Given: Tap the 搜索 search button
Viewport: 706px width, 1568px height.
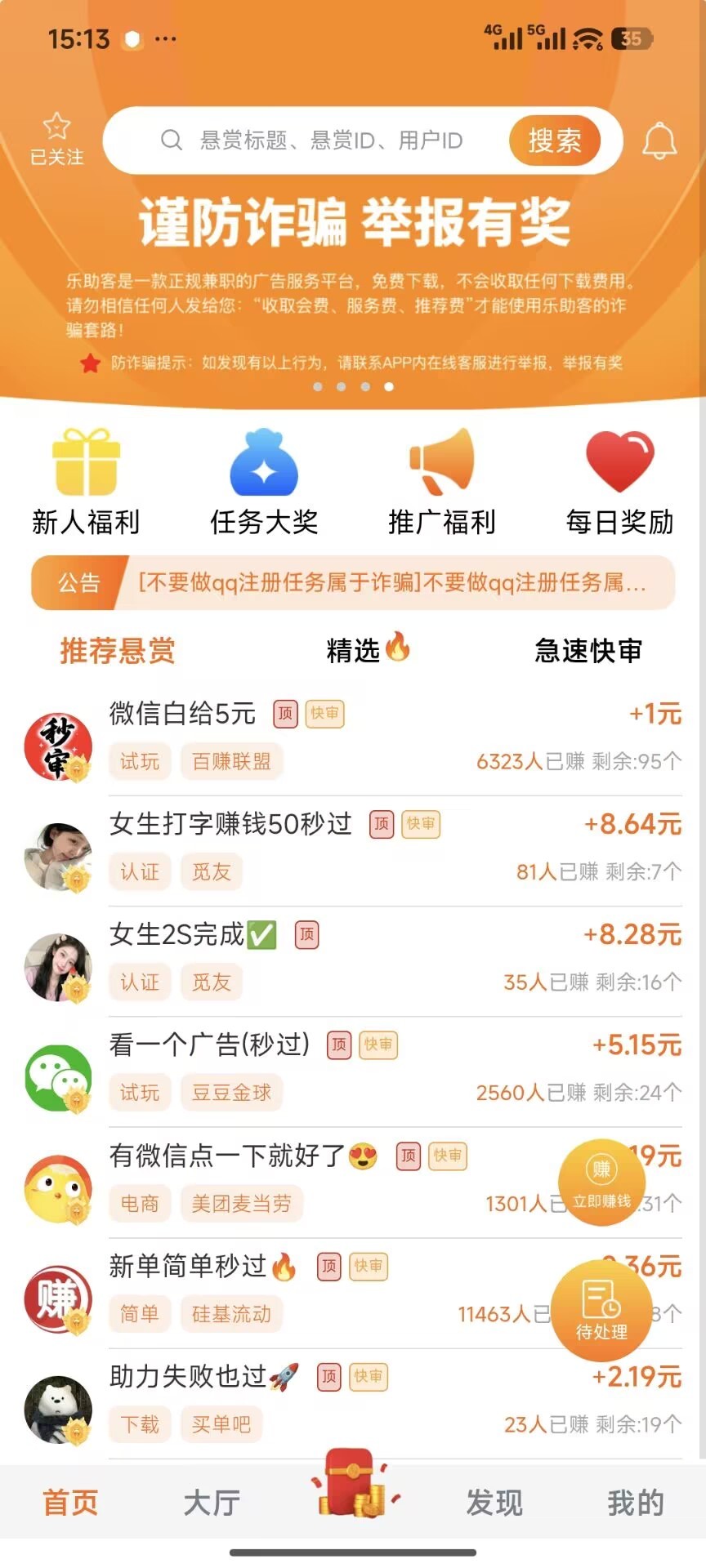Looking at the screenshot, I should [x=555, y=140].
